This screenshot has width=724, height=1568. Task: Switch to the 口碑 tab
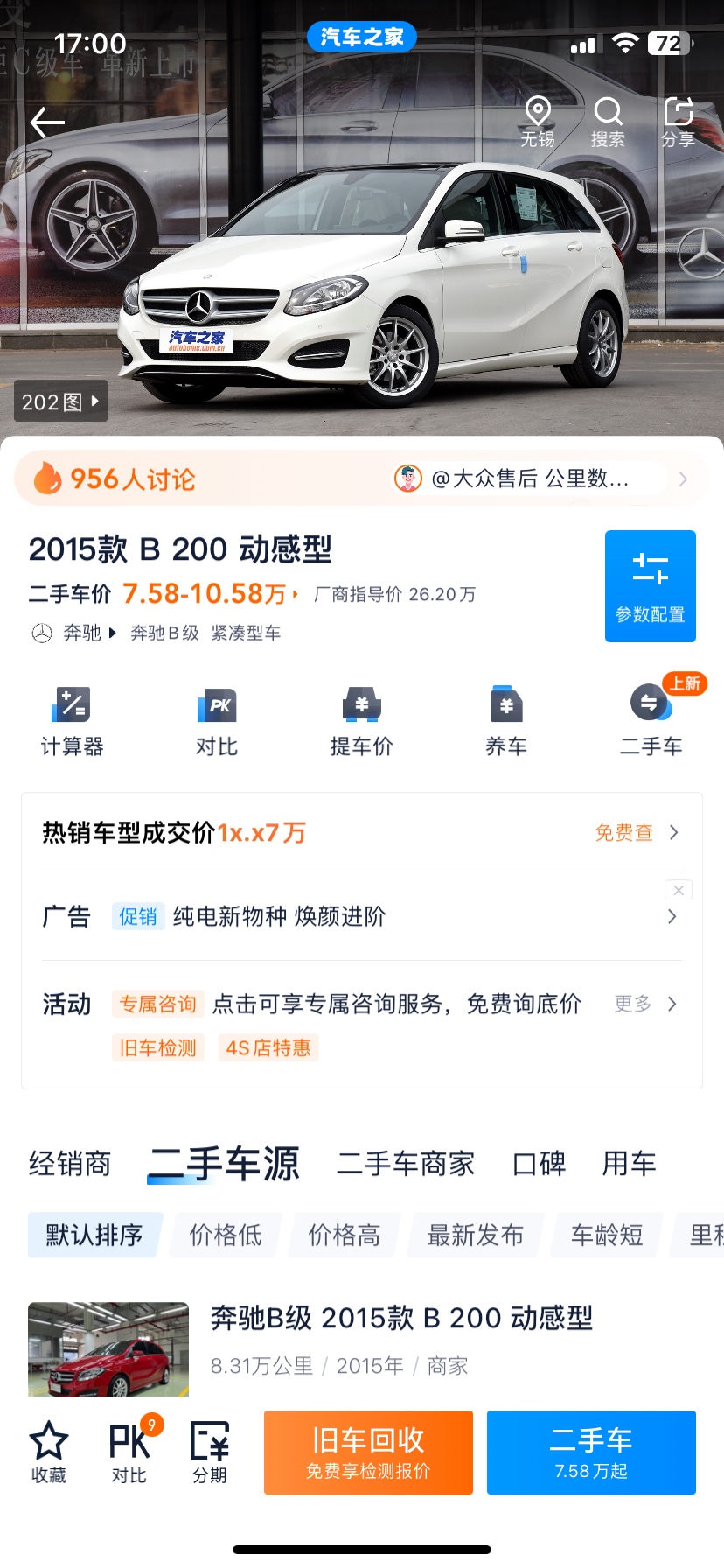[x=539, y=1164]
